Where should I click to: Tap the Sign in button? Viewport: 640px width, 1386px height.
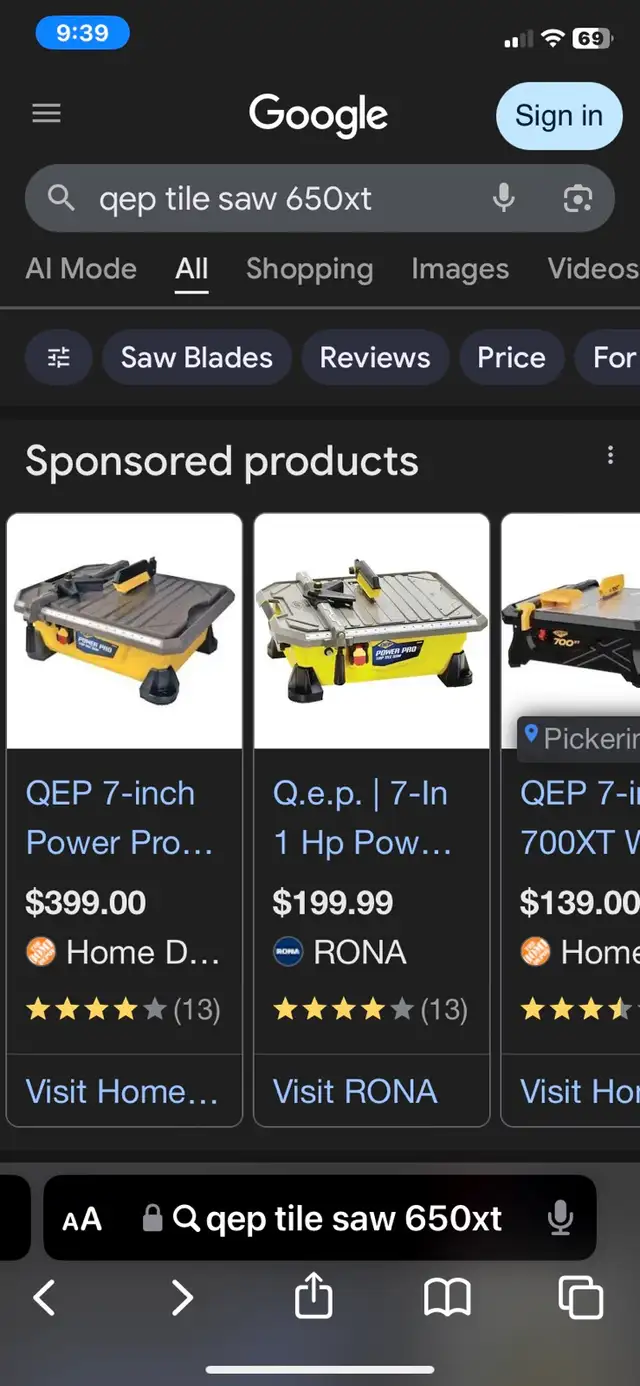tap(558, 116)
